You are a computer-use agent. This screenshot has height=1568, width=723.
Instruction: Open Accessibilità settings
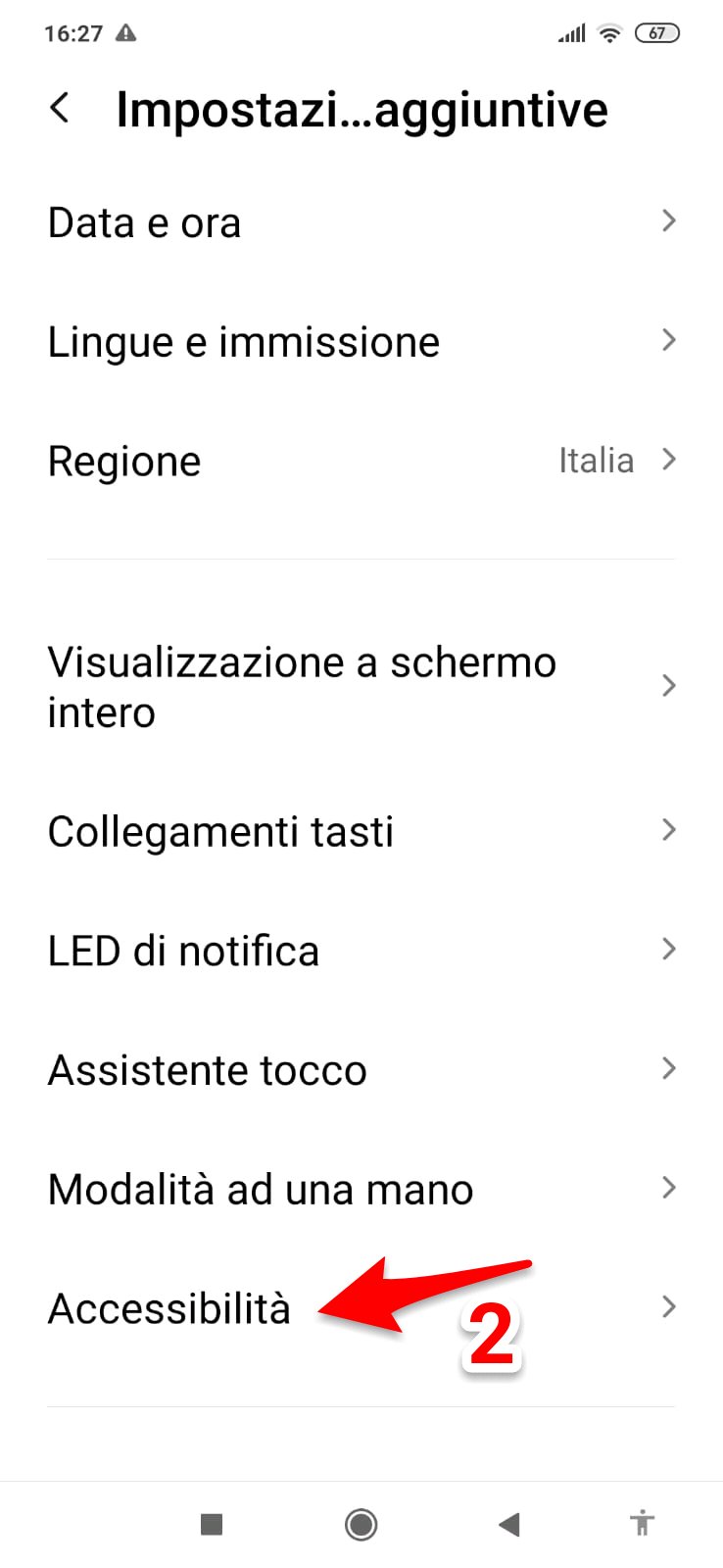tap(361, 1308)
